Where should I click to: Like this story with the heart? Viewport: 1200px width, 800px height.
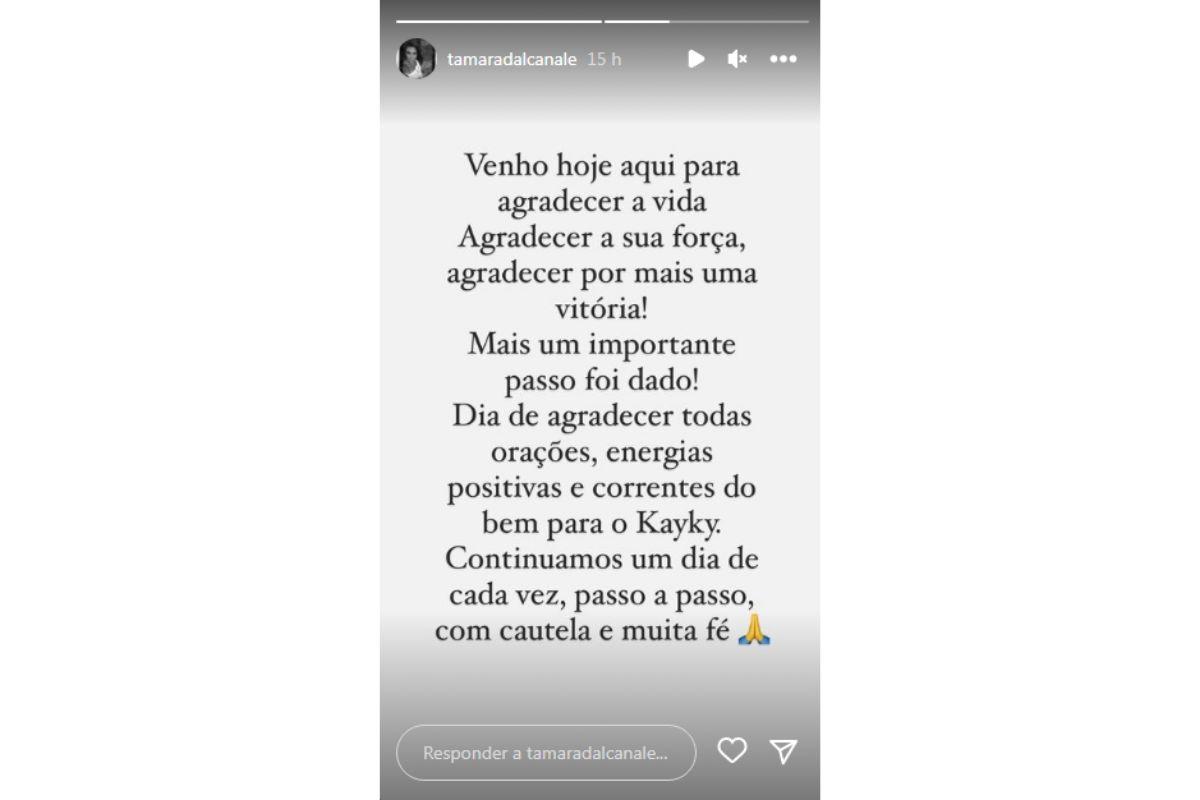click(732, 751)
